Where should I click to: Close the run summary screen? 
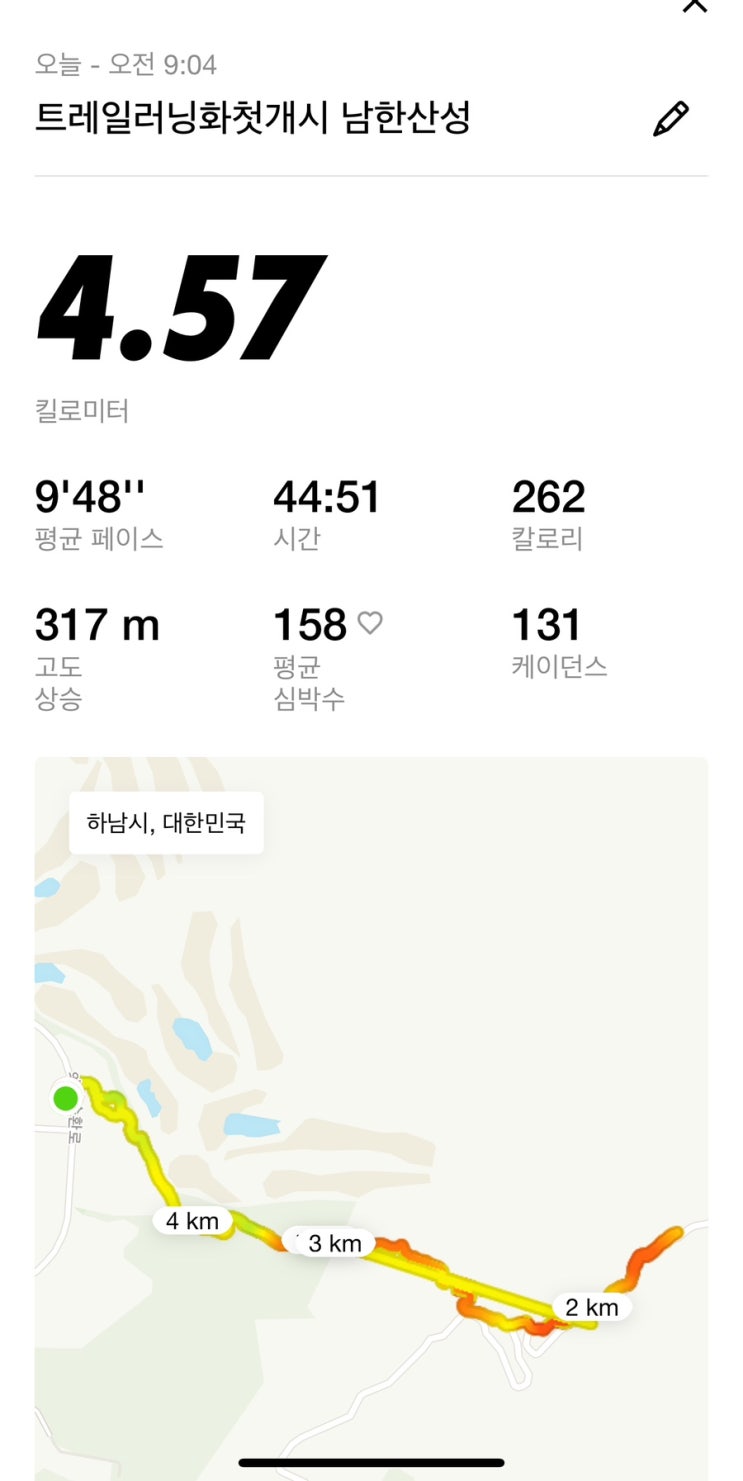694,5
